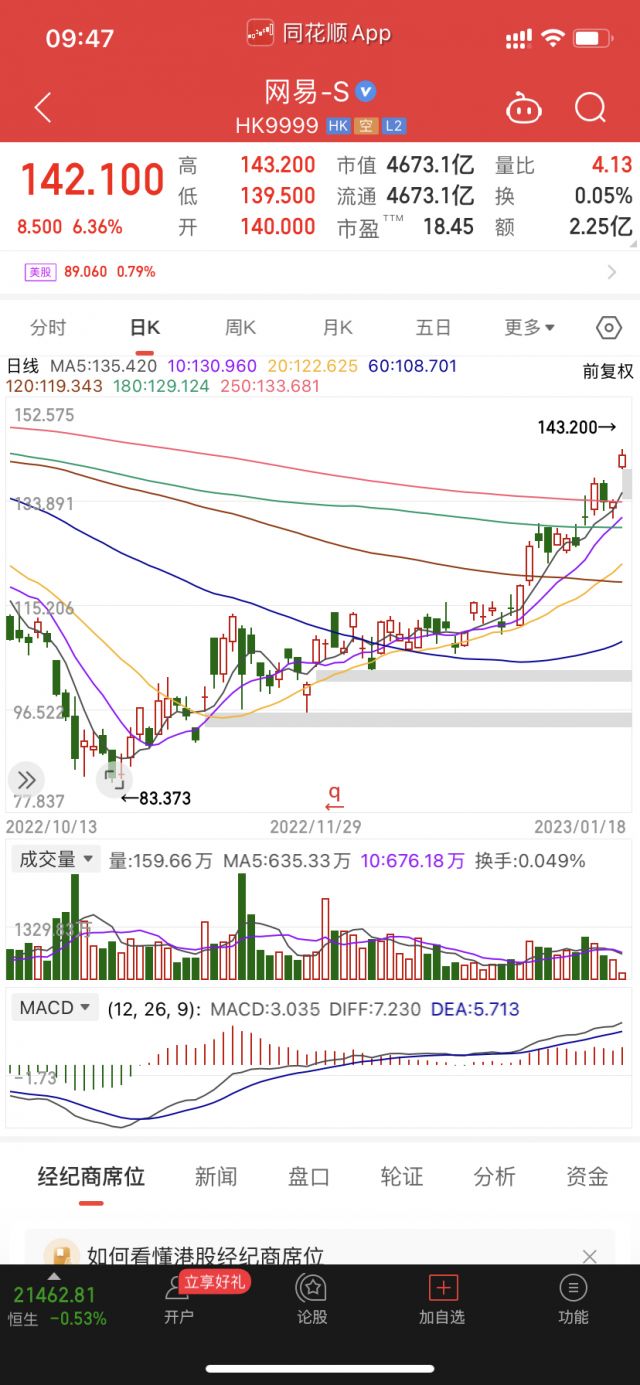The image size is (640, 1385).
Task: Open the 资金 tab
Action: 587,1177
